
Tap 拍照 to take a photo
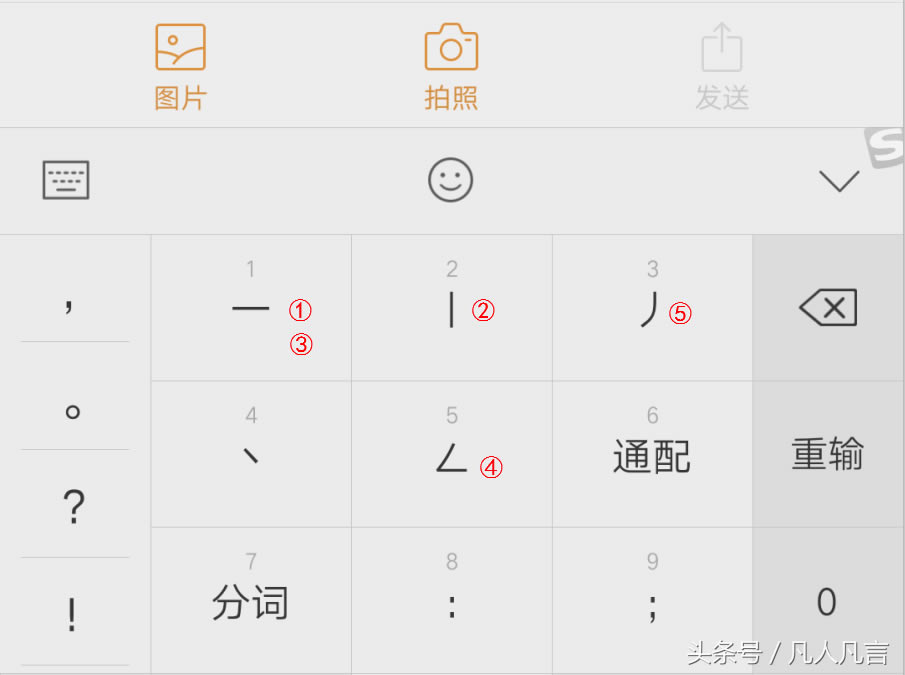tap(451, 66)
